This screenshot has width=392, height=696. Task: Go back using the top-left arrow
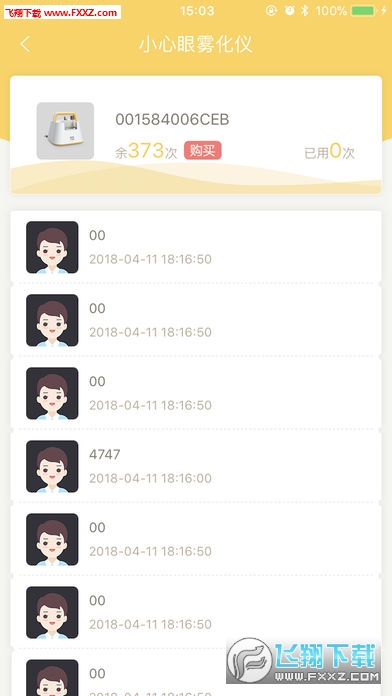[x=25, y=44]
